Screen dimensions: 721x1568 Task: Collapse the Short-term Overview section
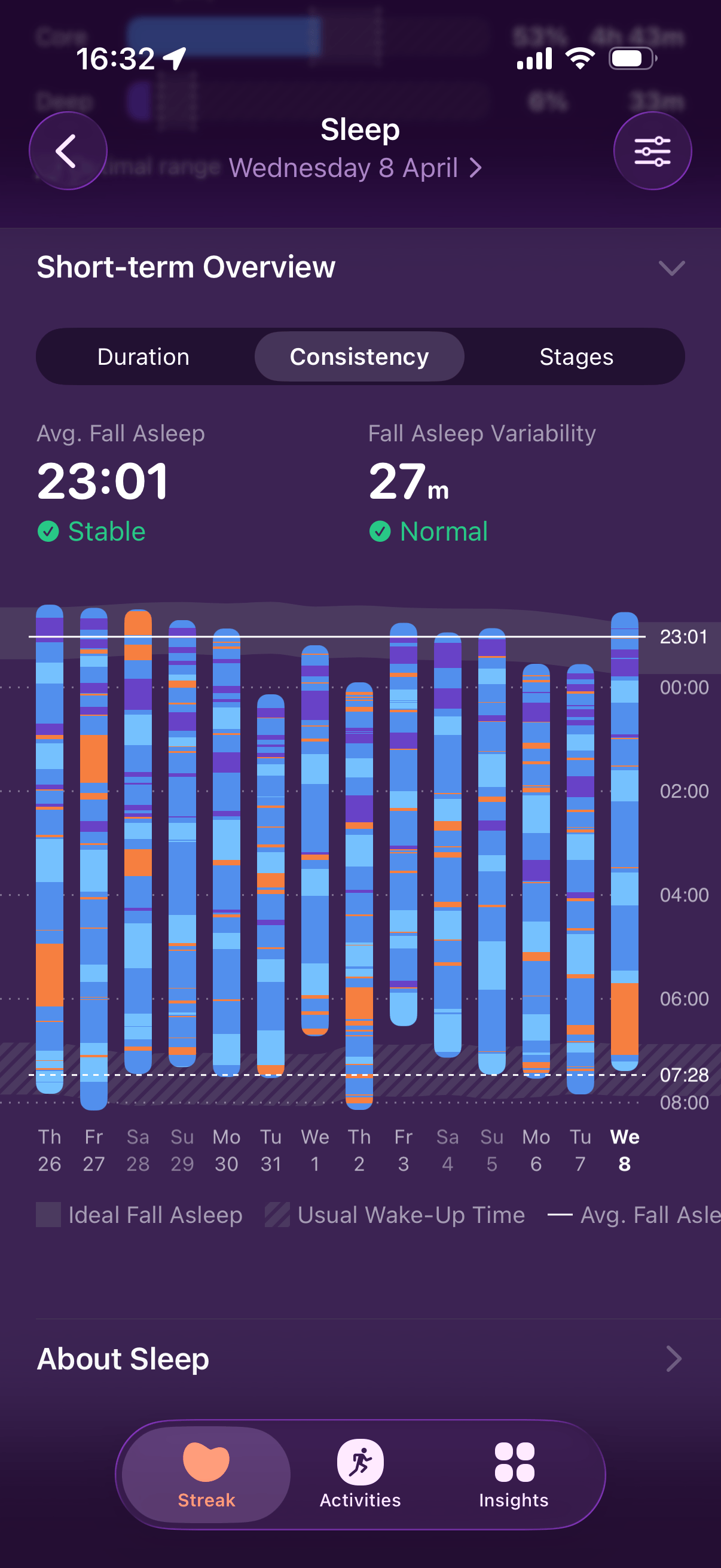[672, 268]
